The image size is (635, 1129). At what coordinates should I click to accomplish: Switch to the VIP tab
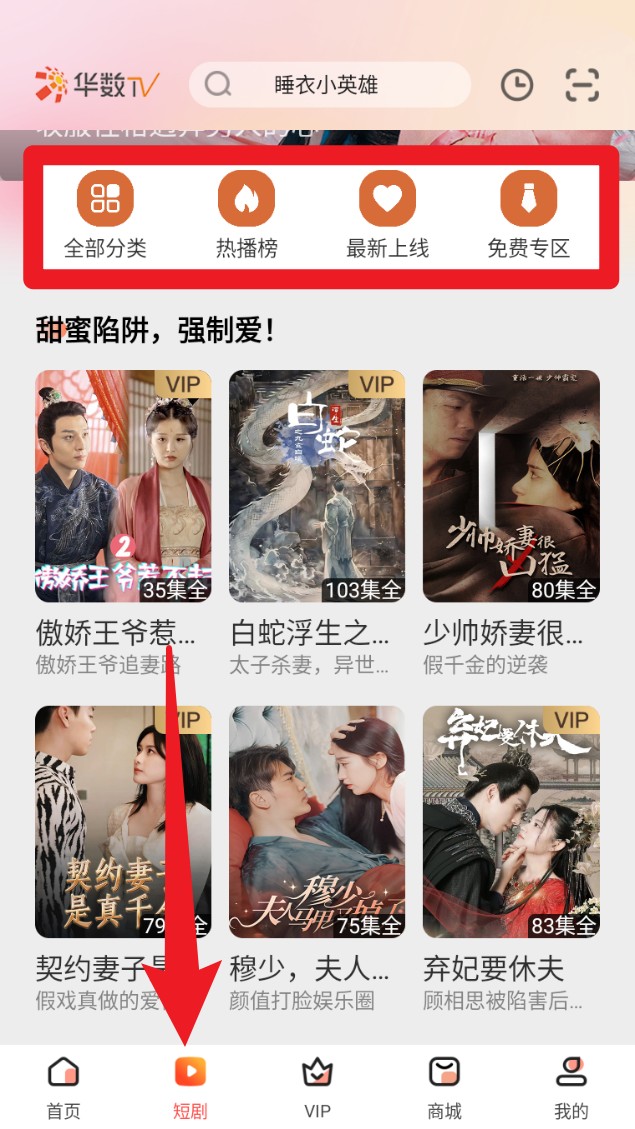pyautogui.click(x=317, y=1086)
